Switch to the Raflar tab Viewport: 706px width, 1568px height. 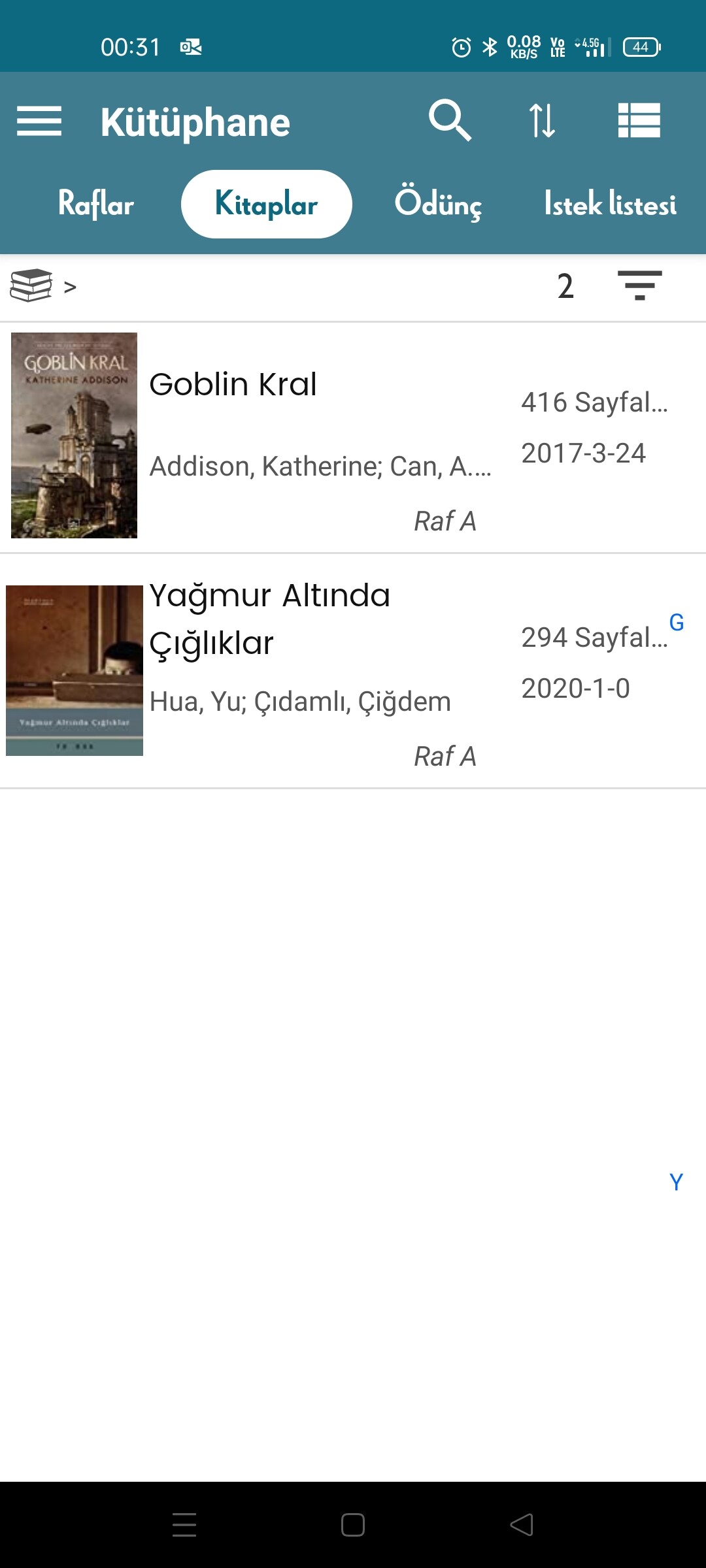[96, 204]
